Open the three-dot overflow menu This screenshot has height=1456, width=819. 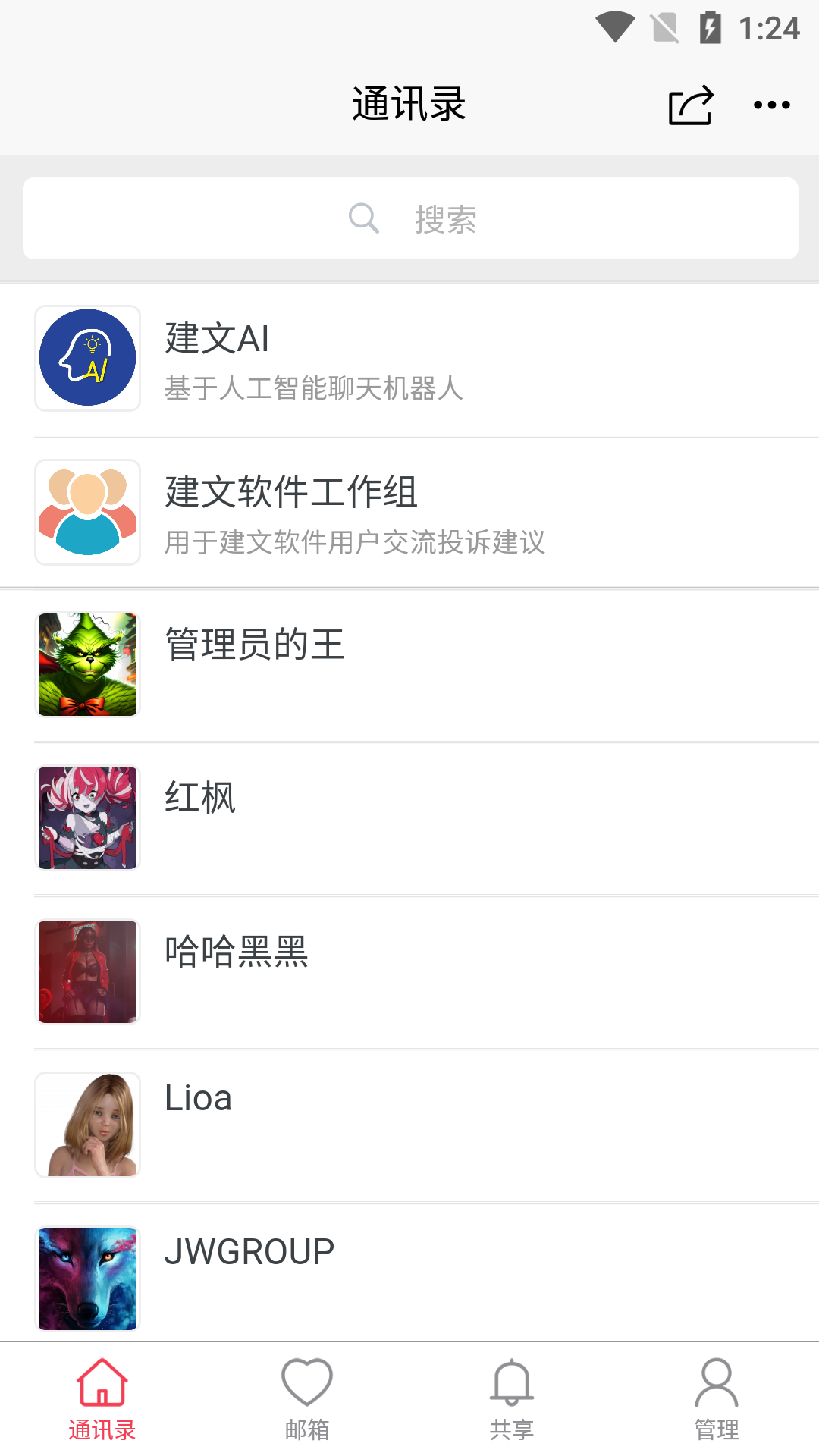coord(770,106)
